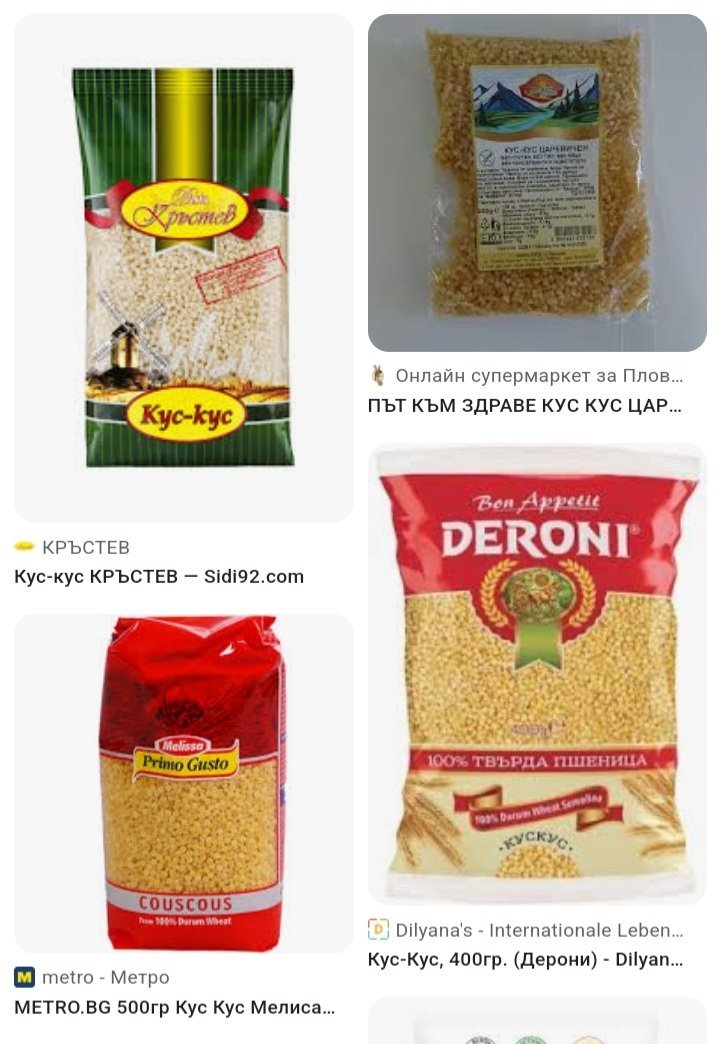Open the Deroni Кус-Кус 400гр image
720x1044 pixels.
click(537, 674)
